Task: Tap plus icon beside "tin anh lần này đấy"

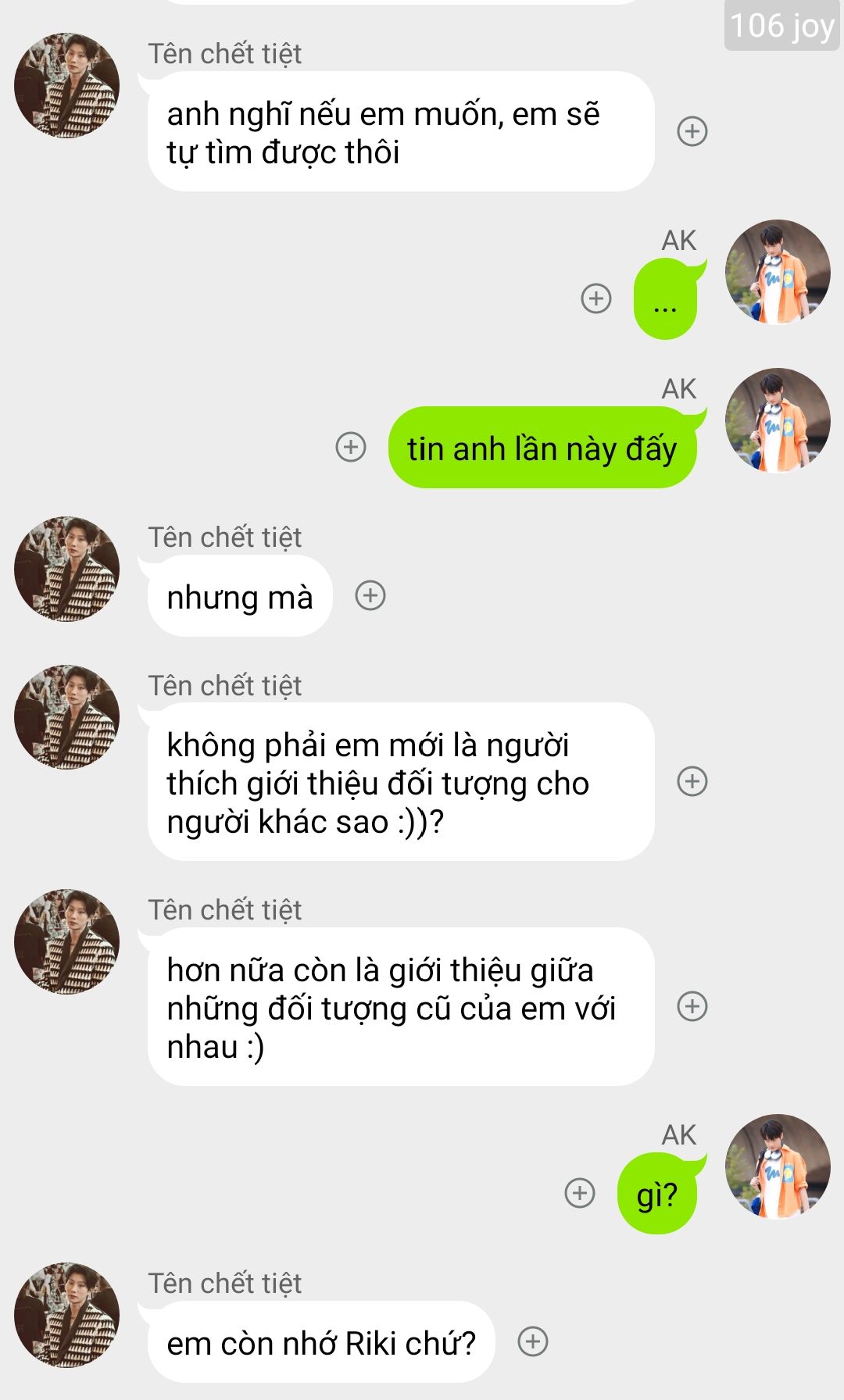Action: point(351,447)
